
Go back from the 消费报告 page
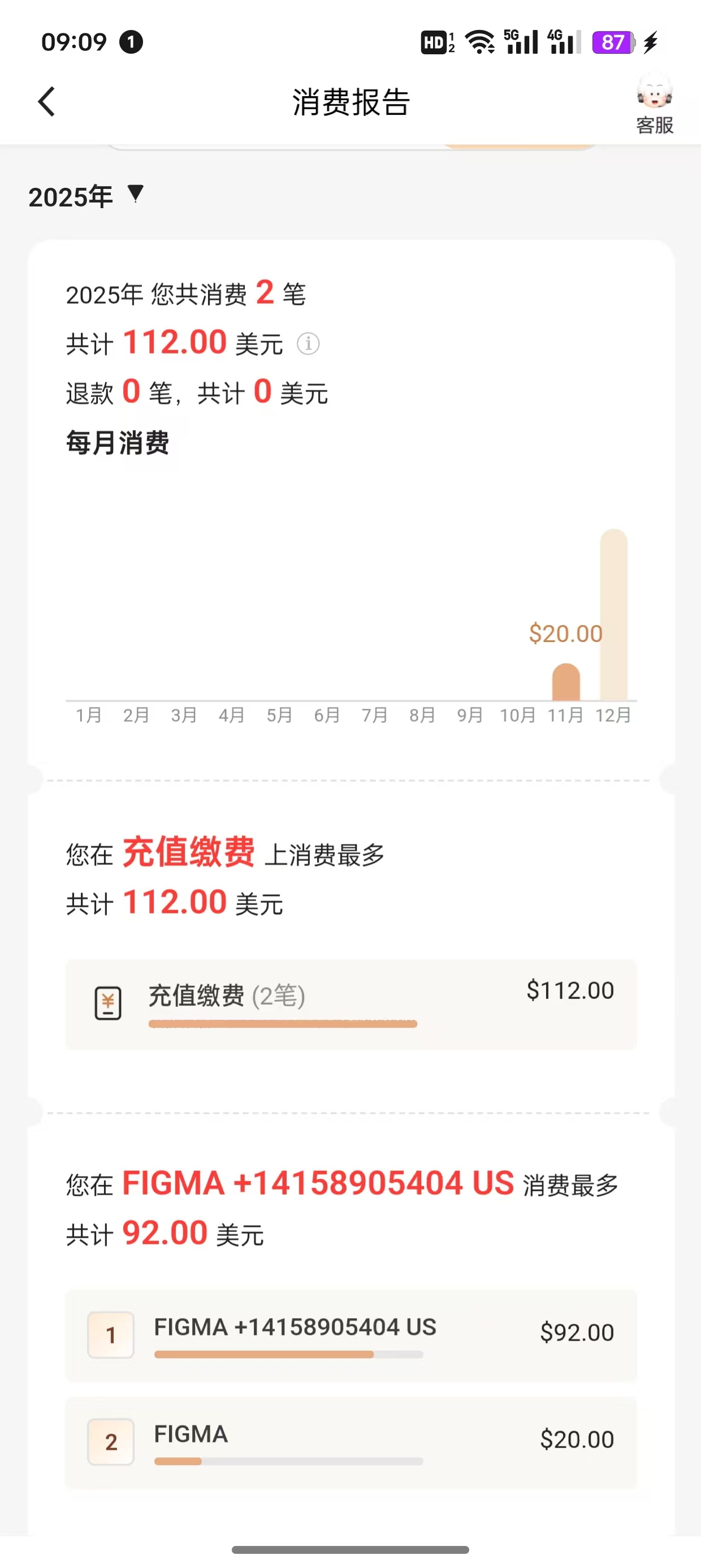click(46, 101)
